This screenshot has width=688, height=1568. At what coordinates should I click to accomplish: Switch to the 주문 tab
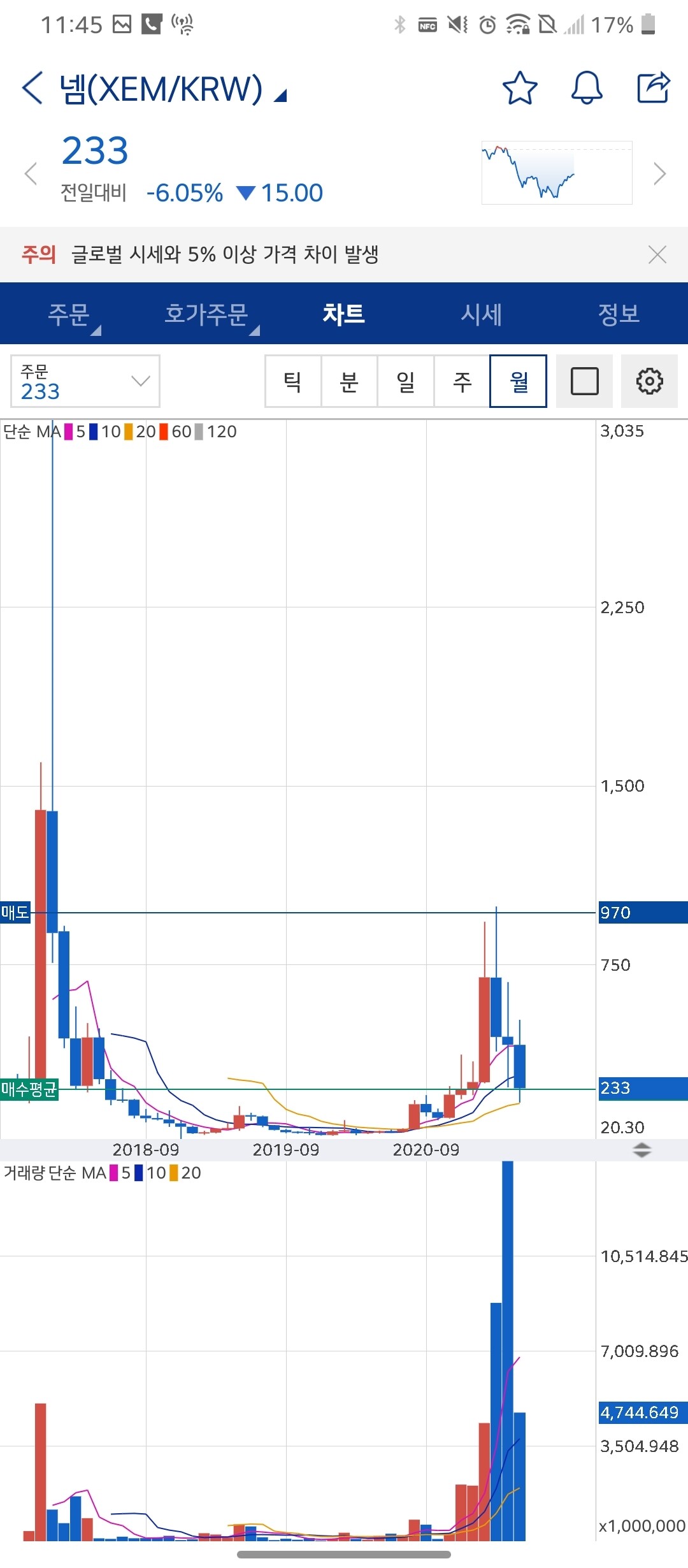(69, 314)
